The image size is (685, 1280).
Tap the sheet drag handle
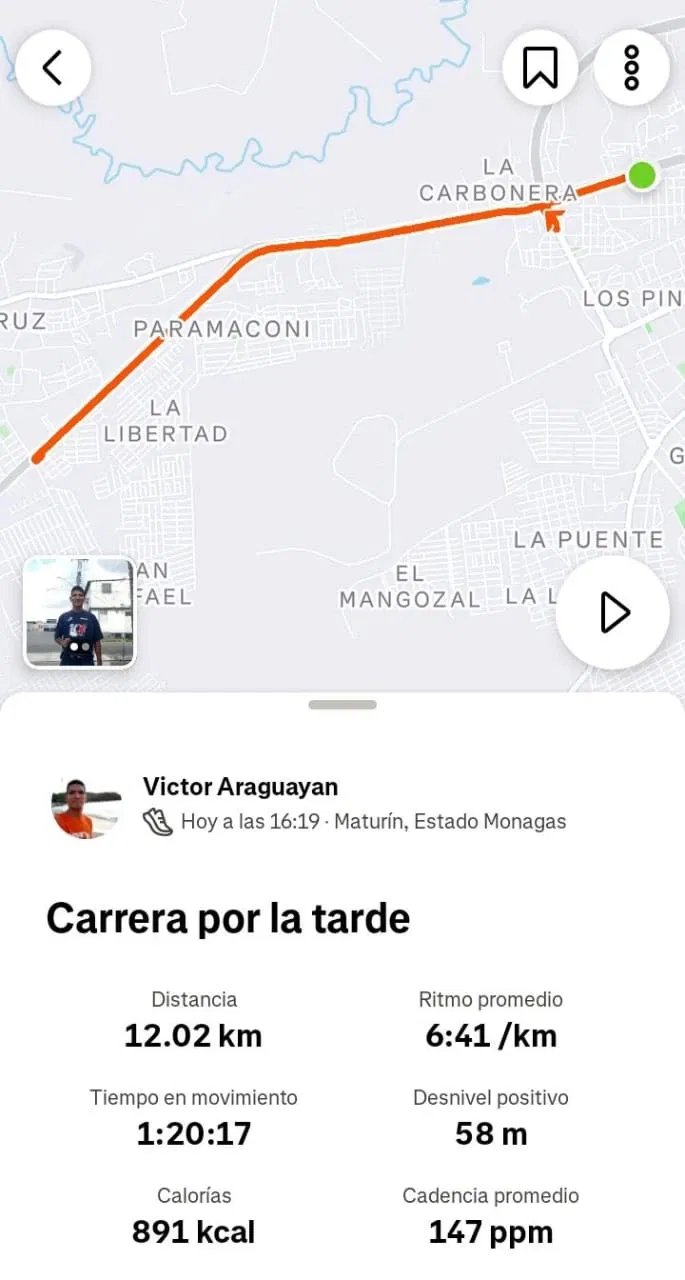point(342,705)
